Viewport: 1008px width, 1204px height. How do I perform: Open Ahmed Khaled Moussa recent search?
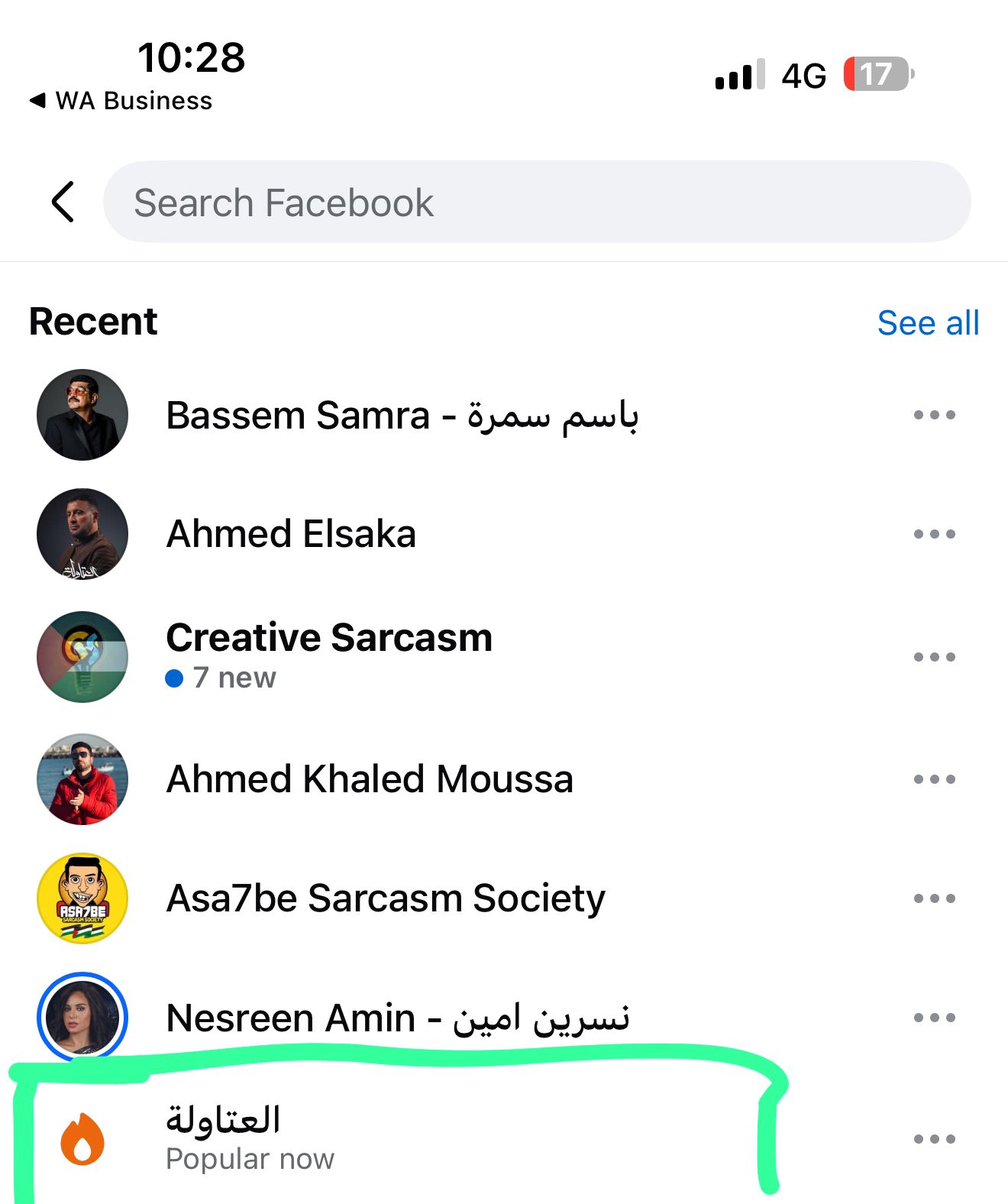pos(370,780)
